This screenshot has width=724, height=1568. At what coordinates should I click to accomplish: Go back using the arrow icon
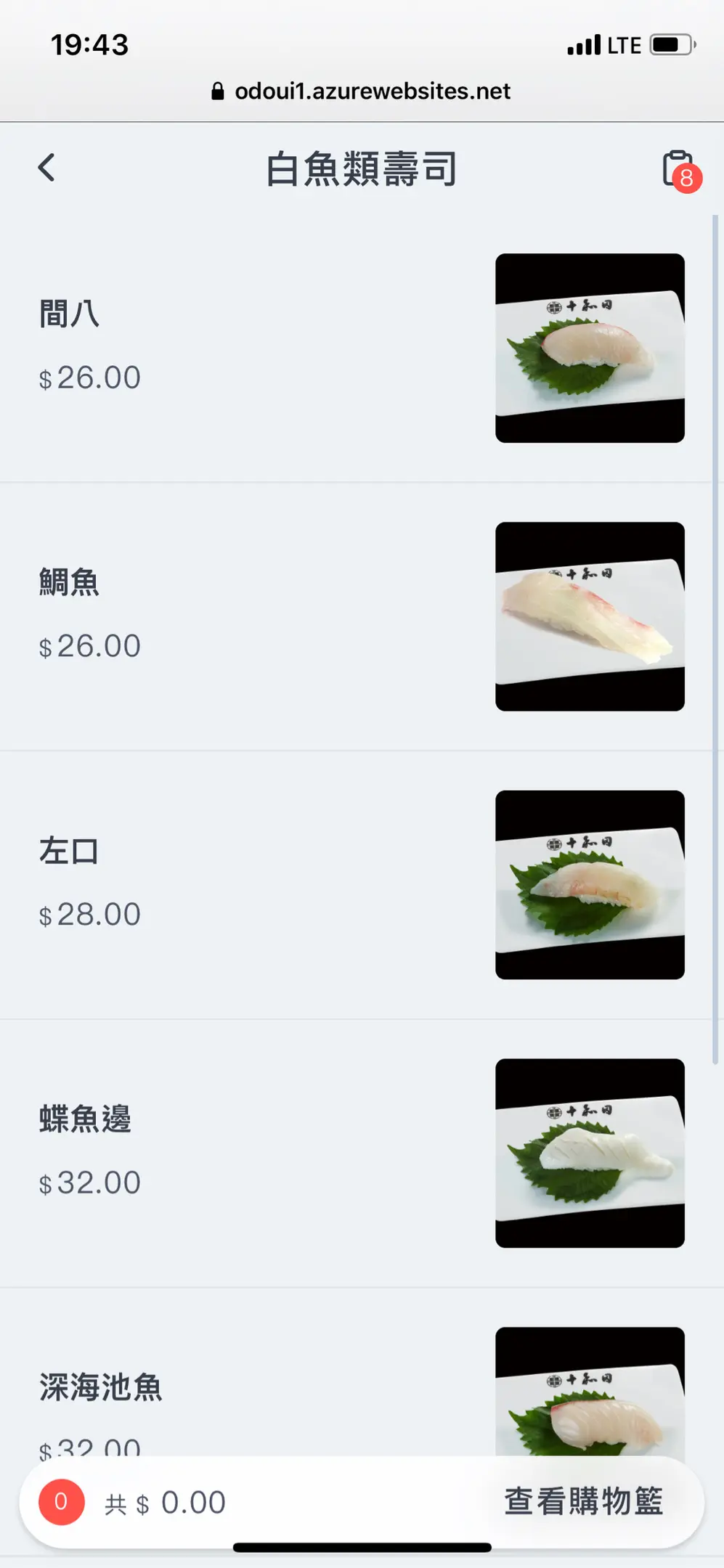coord(46,168)
